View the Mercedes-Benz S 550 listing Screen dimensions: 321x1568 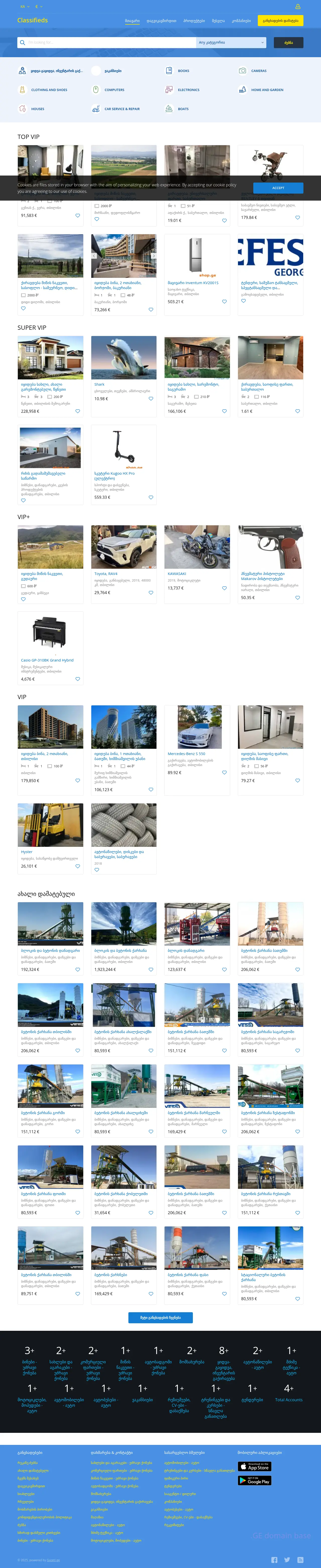186,754
